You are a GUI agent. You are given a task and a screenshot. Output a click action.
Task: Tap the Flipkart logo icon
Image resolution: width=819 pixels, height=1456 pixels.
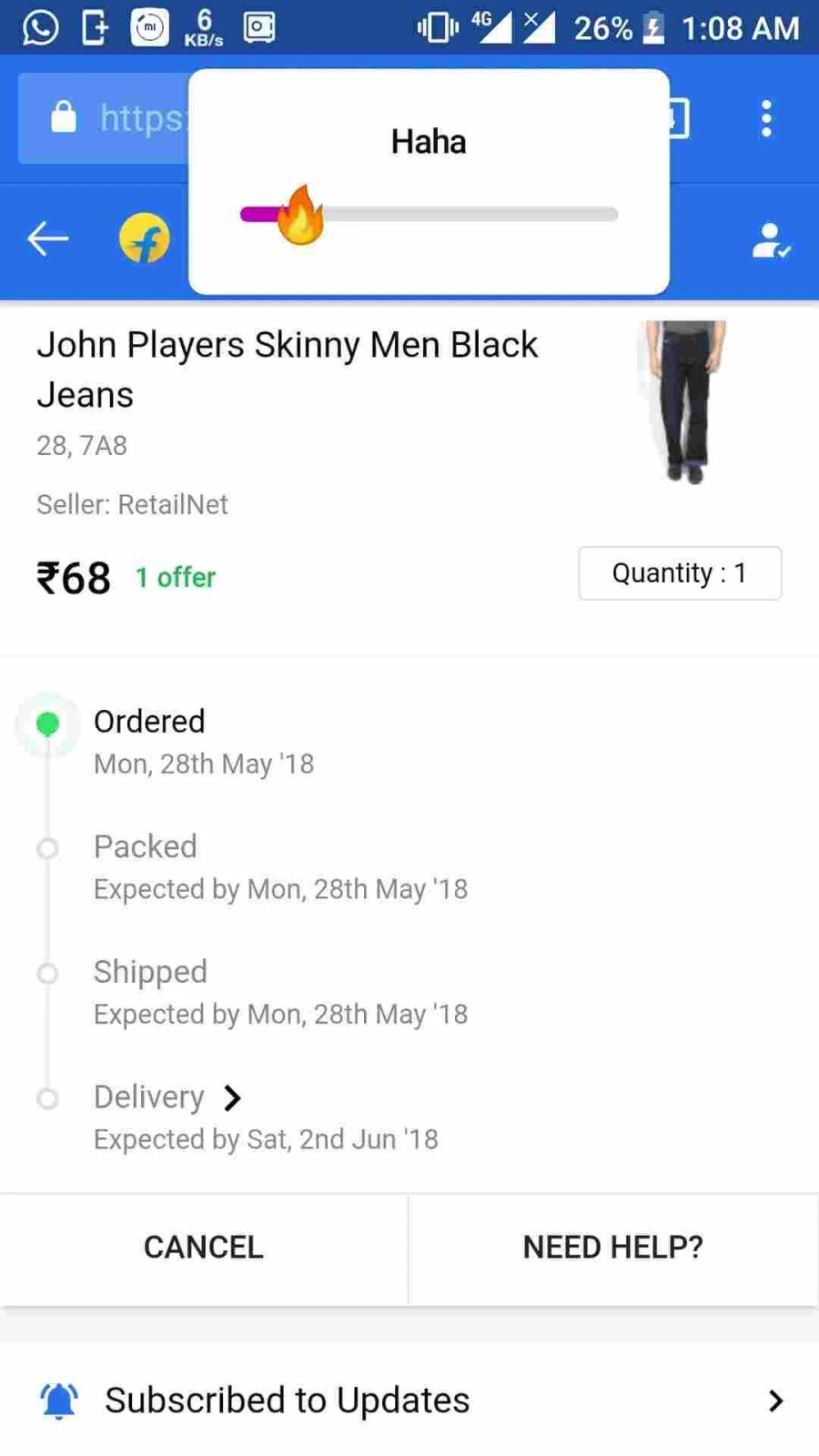(x=145, y=239)
